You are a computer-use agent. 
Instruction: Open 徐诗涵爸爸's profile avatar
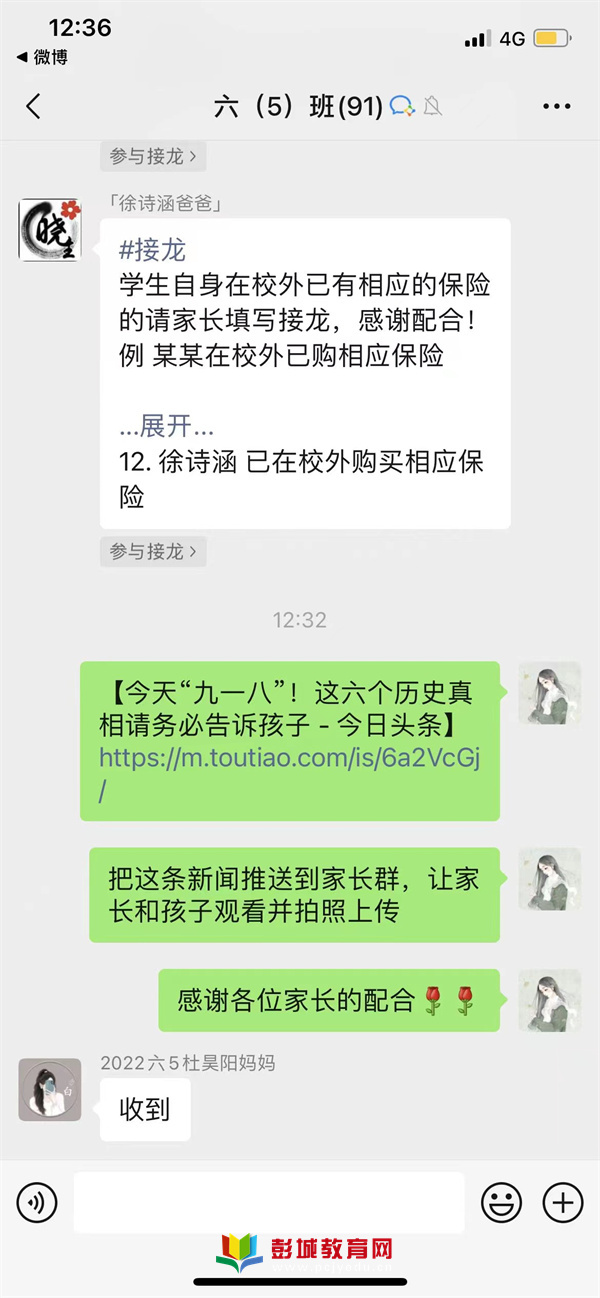click(49, 229)
